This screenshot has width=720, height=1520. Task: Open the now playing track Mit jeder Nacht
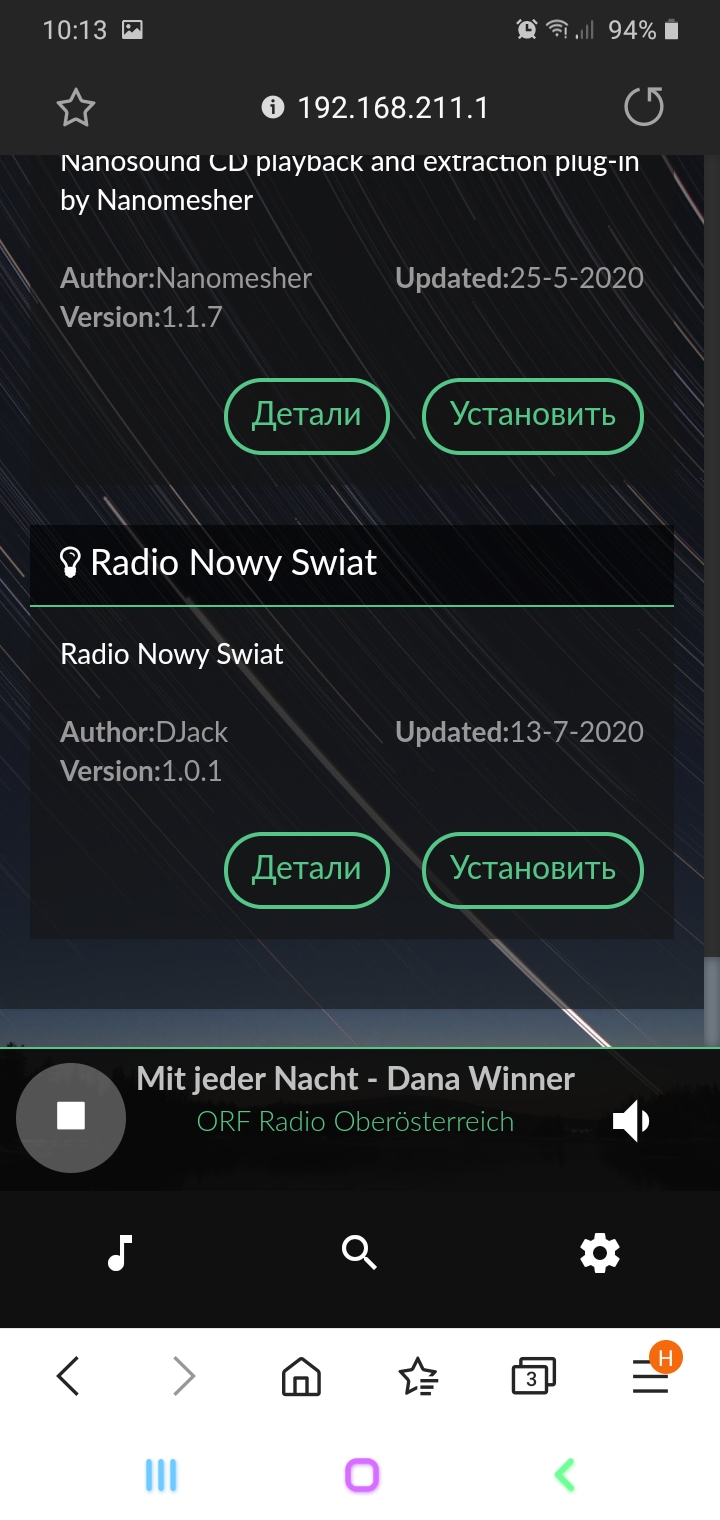pos(355,1080)
